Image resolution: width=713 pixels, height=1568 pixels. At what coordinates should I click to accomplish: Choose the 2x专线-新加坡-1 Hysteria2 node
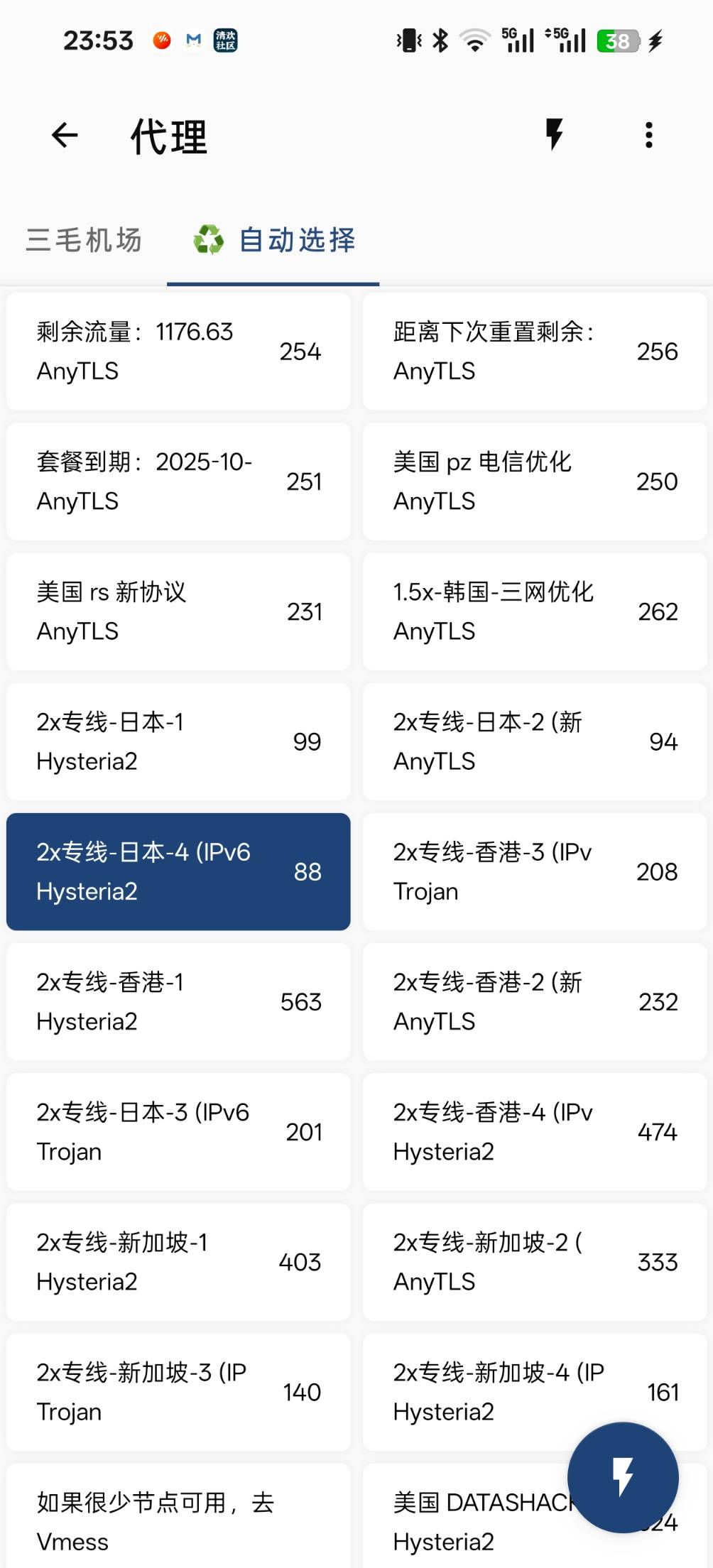tap(178, 1261)
